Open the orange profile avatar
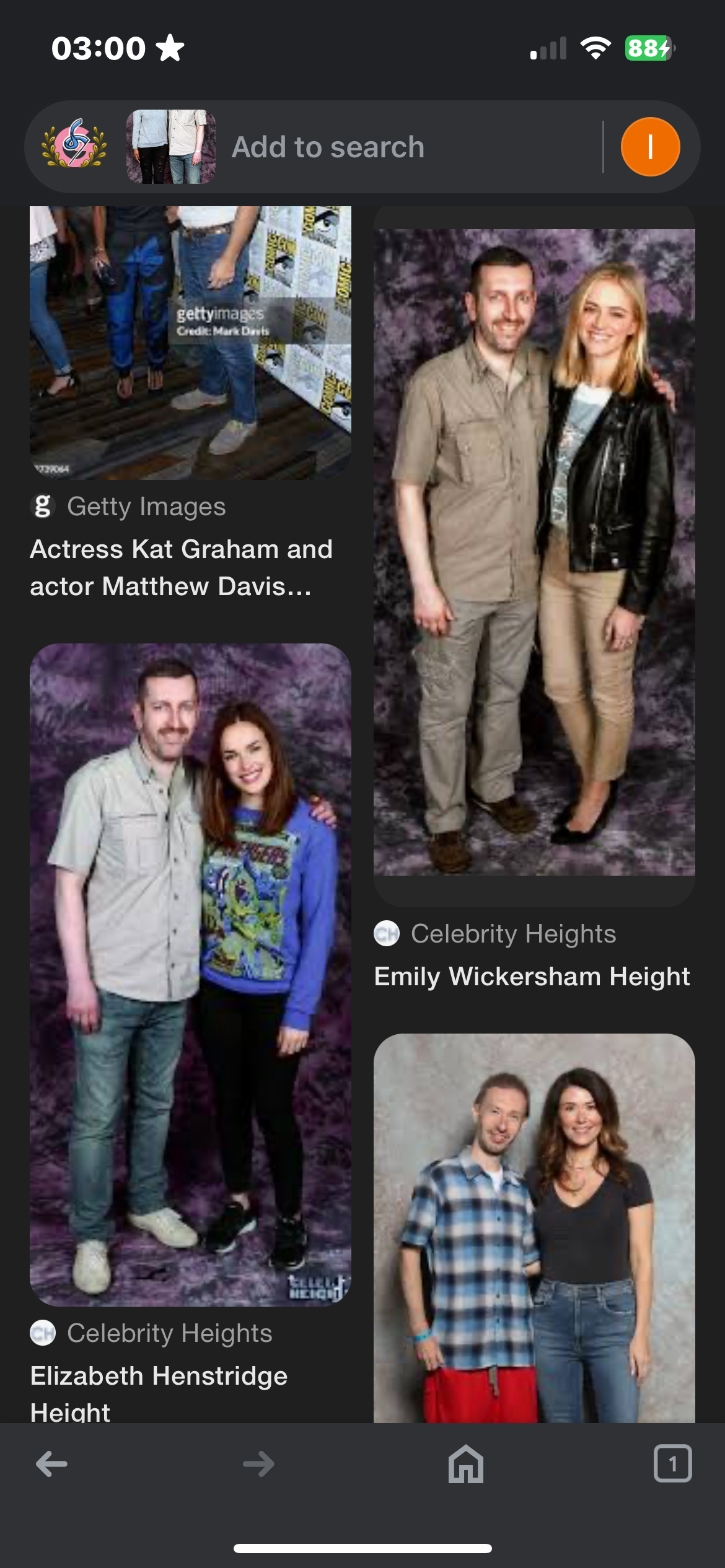This screenshot has width=725, height=1568. [650, 147]
